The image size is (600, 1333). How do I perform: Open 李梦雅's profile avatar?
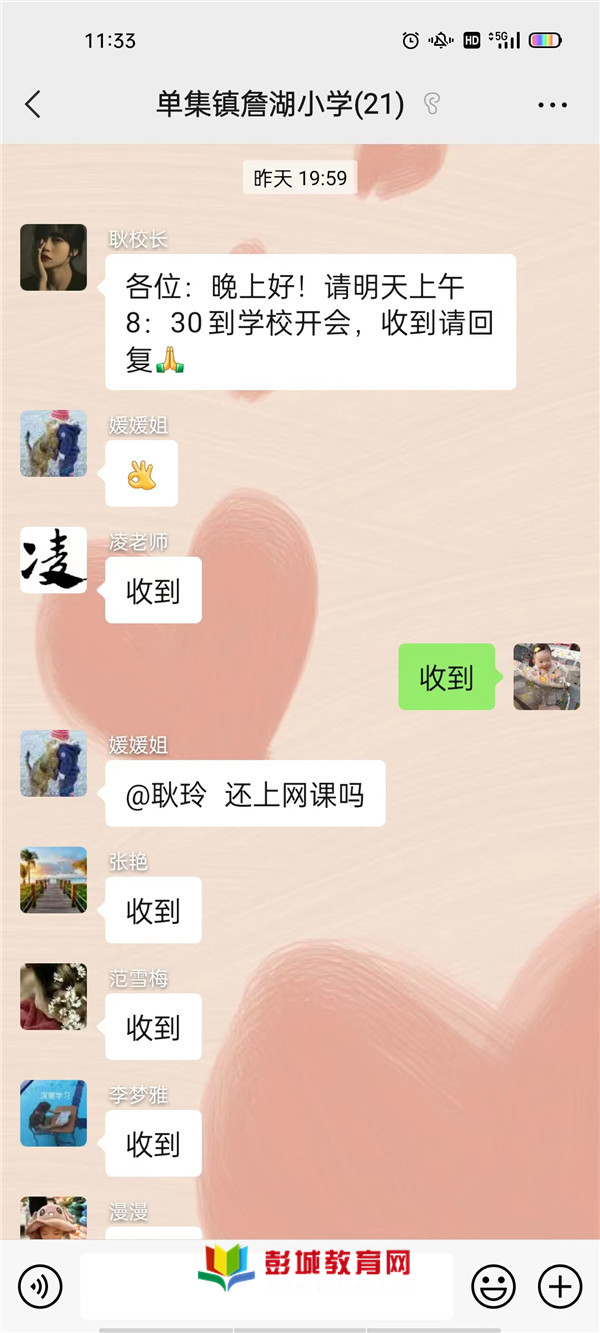point(54,1113)
